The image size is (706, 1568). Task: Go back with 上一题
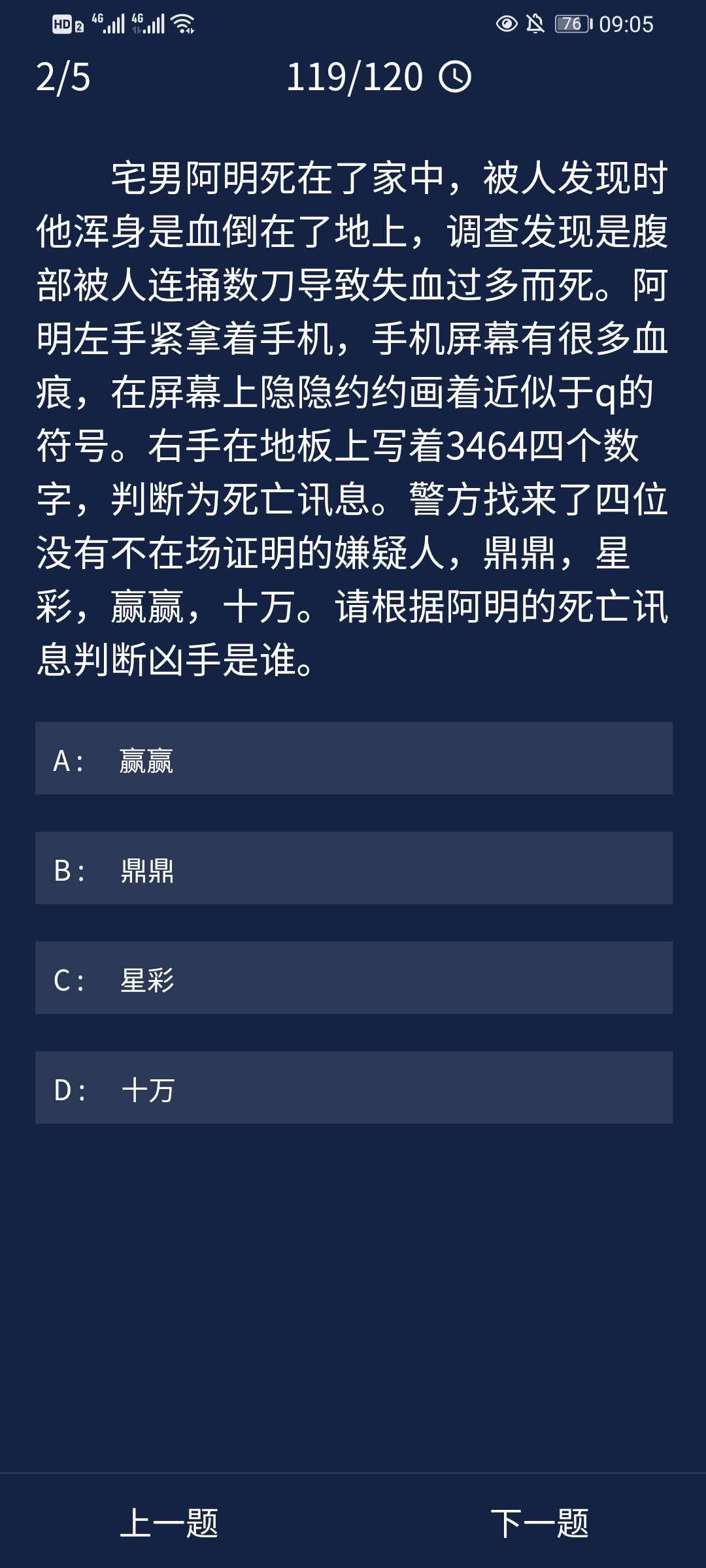(x=169, y=1523)
